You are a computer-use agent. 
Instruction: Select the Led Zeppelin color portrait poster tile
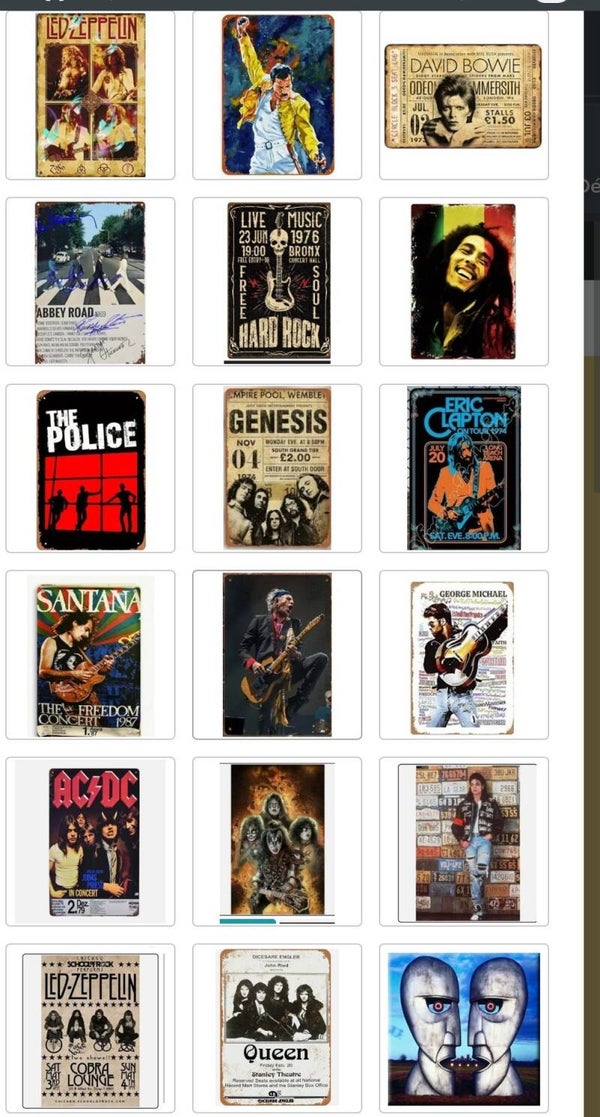coord(90,95)
